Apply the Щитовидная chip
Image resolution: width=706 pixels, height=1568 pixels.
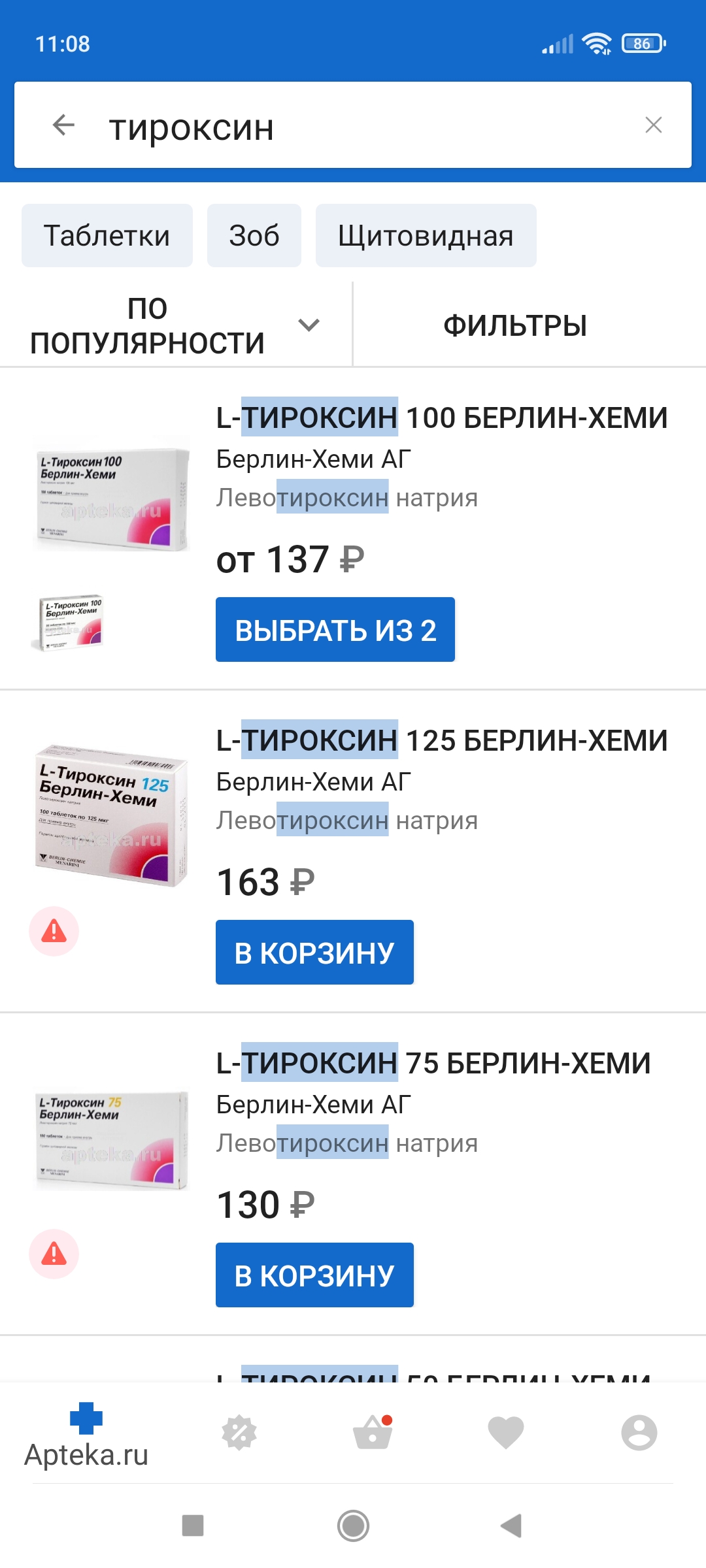tap(426, 236)
